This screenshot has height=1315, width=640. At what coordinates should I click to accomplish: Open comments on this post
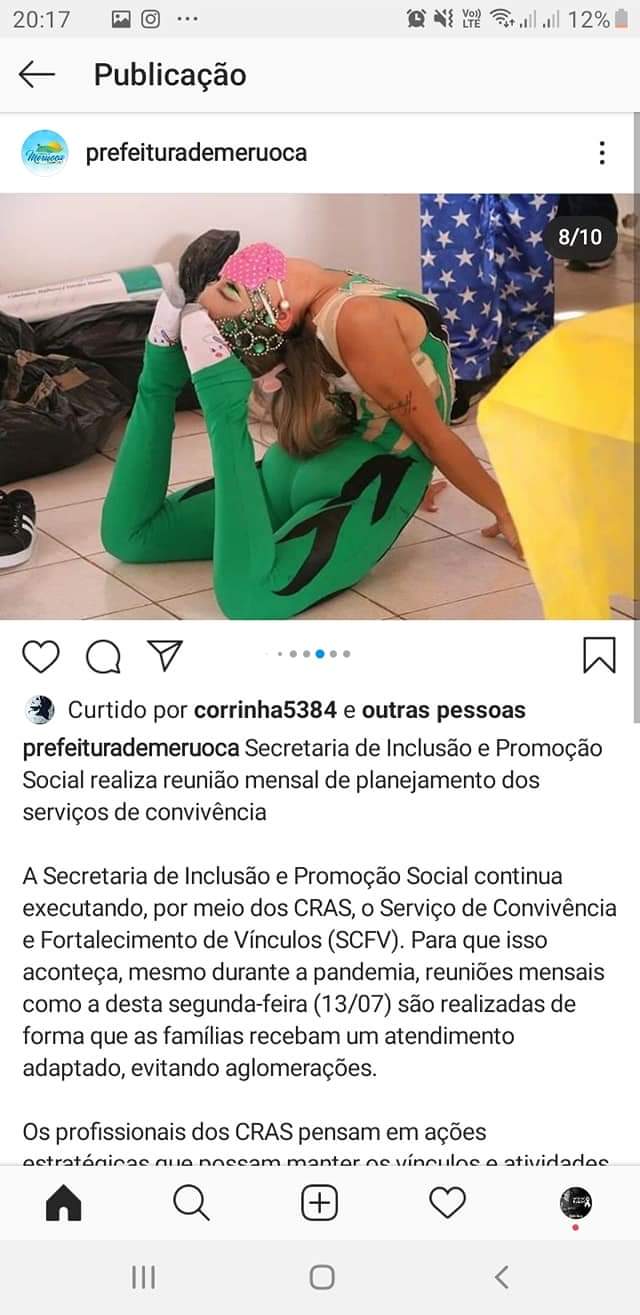(x=103, y=655)
